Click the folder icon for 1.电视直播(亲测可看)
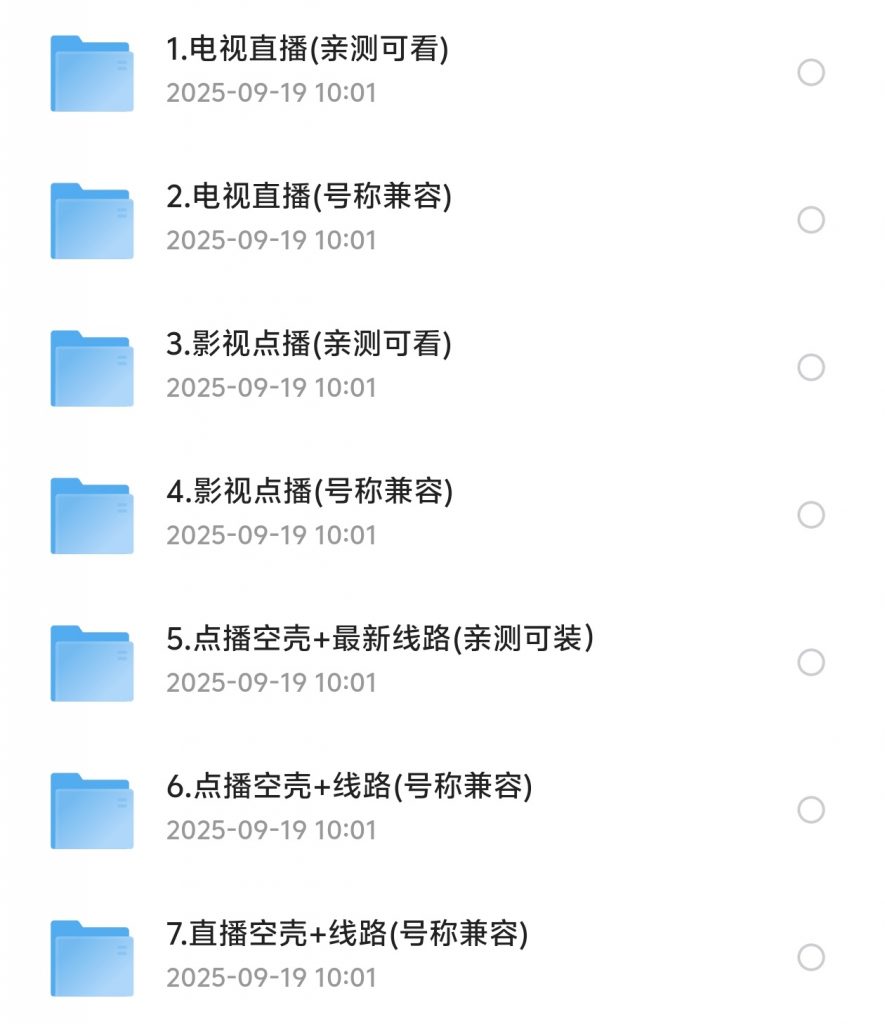 (x=91, y=72)
